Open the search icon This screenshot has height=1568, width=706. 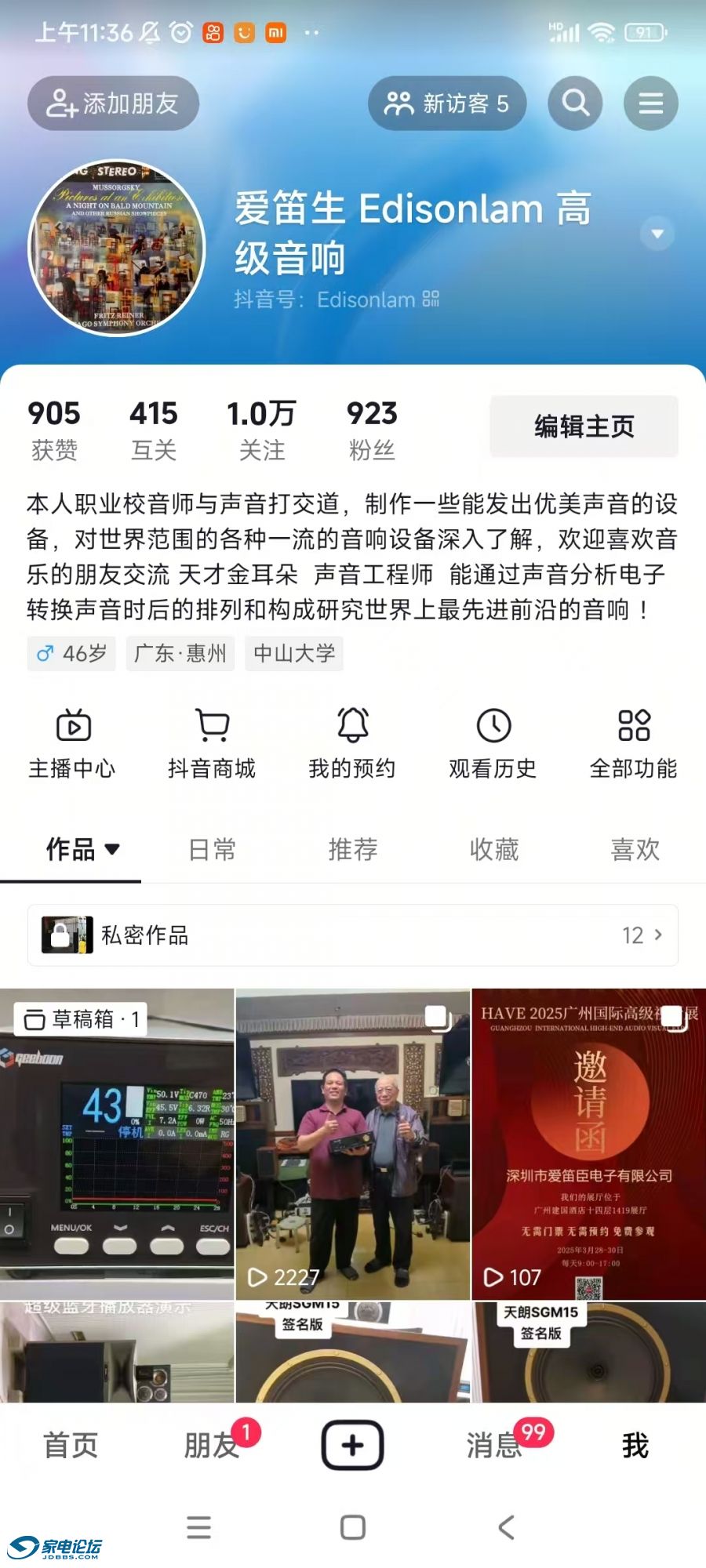575,103
